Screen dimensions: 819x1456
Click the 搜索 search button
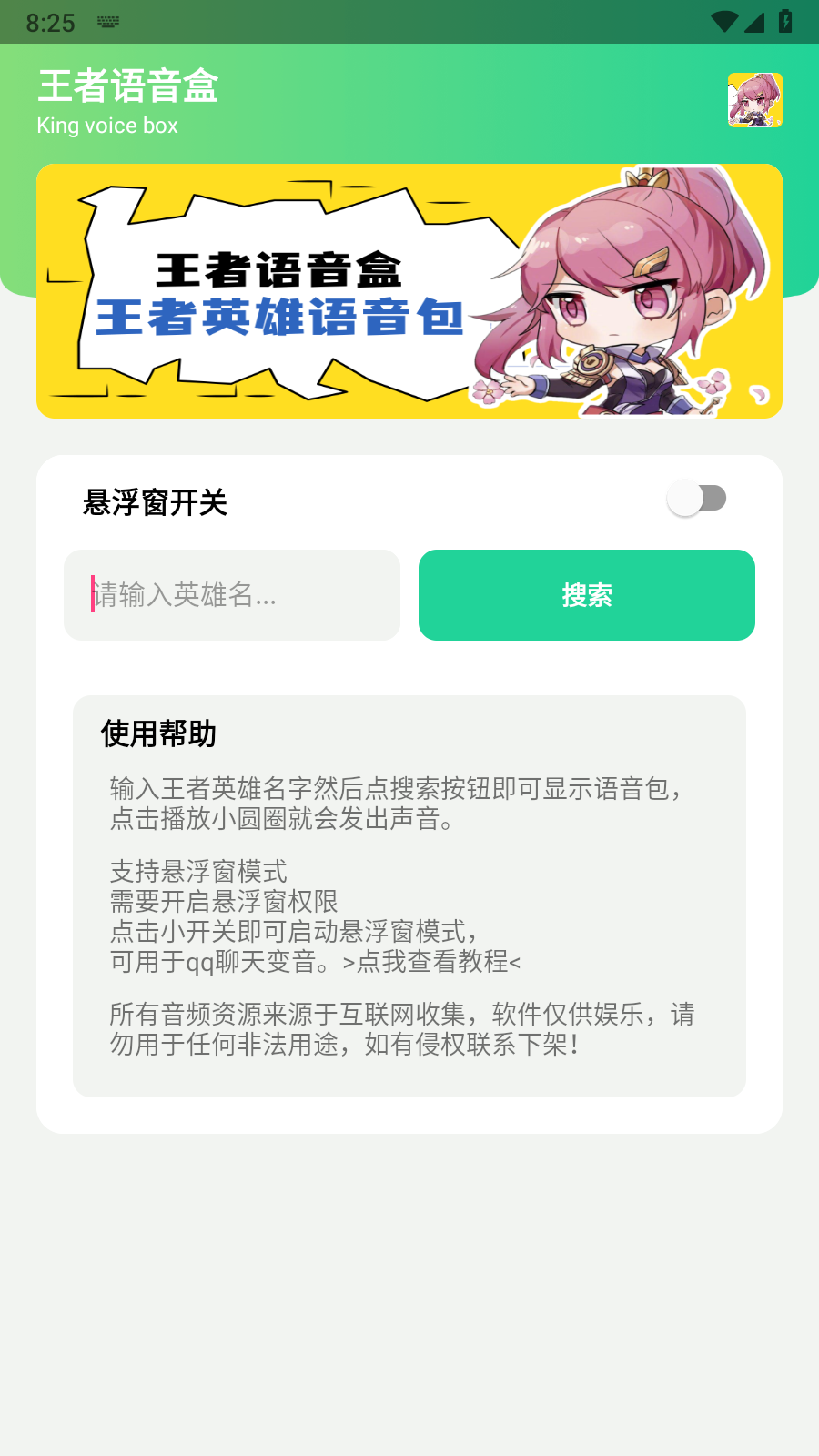pyautogui.click(x=586, y=595)
